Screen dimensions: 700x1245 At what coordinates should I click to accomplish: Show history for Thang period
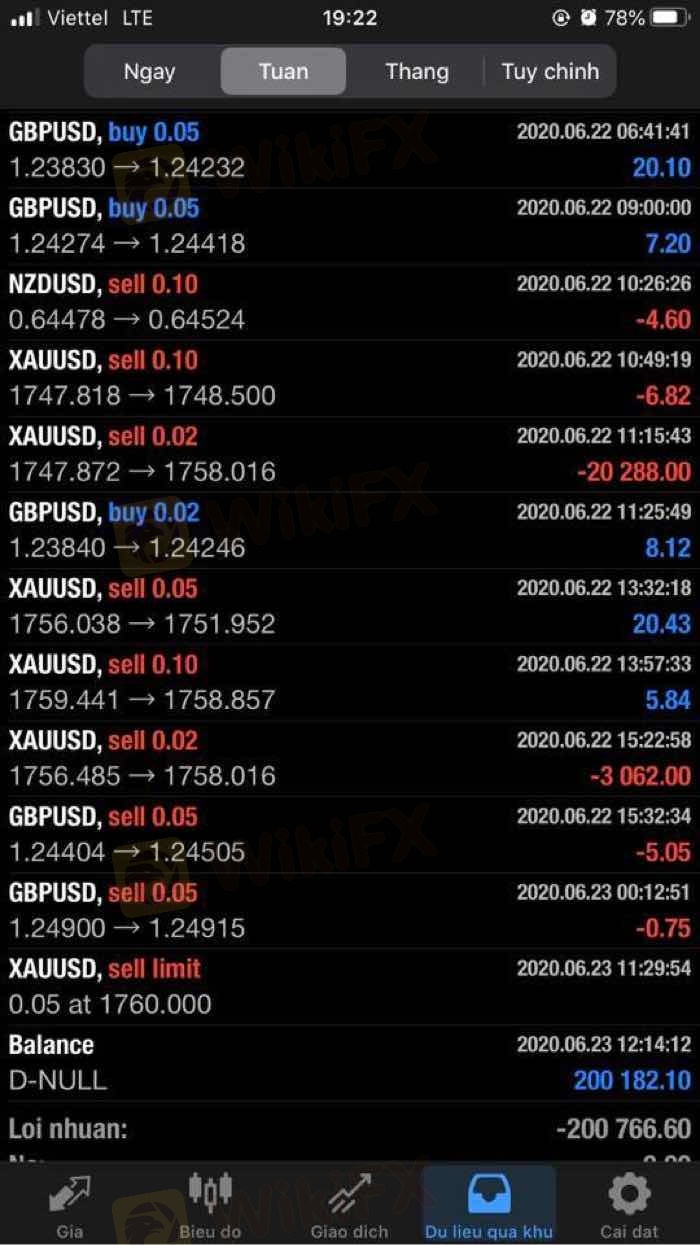pos(417,72)
